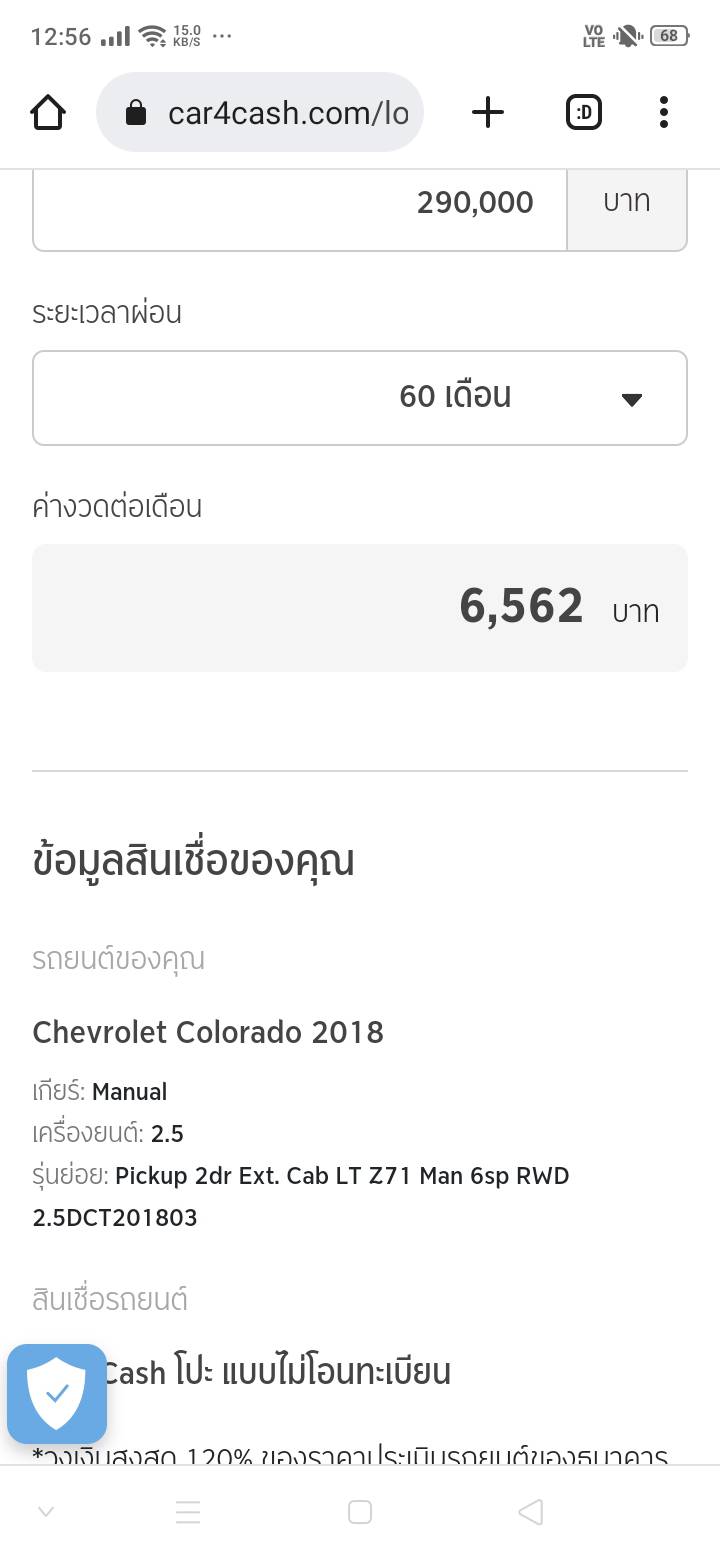Expand the 60 เดือน installment period dropdown
The height and width of the screenshot is (1560, 720).
[x=360, y=397]
